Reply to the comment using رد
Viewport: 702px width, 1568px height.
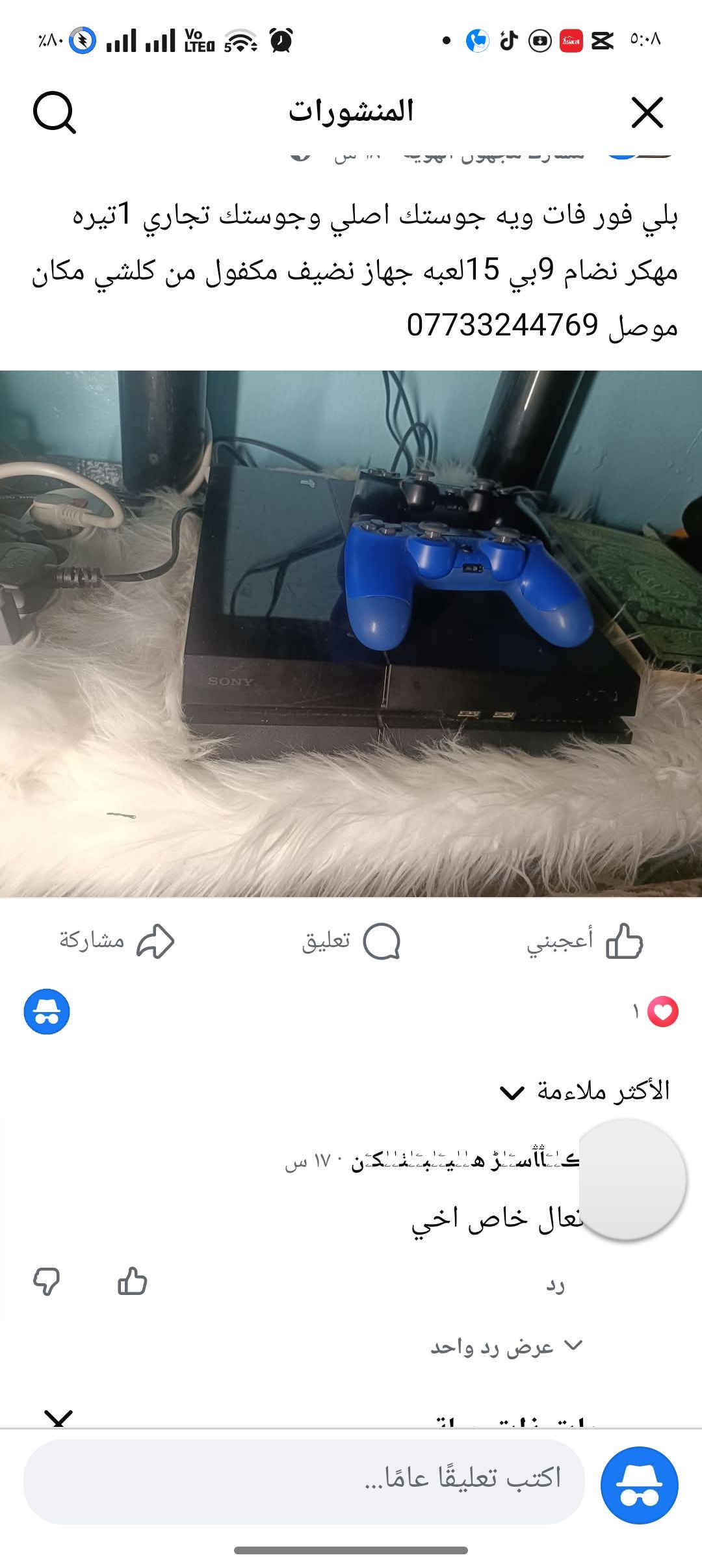tap(555, 1285)
